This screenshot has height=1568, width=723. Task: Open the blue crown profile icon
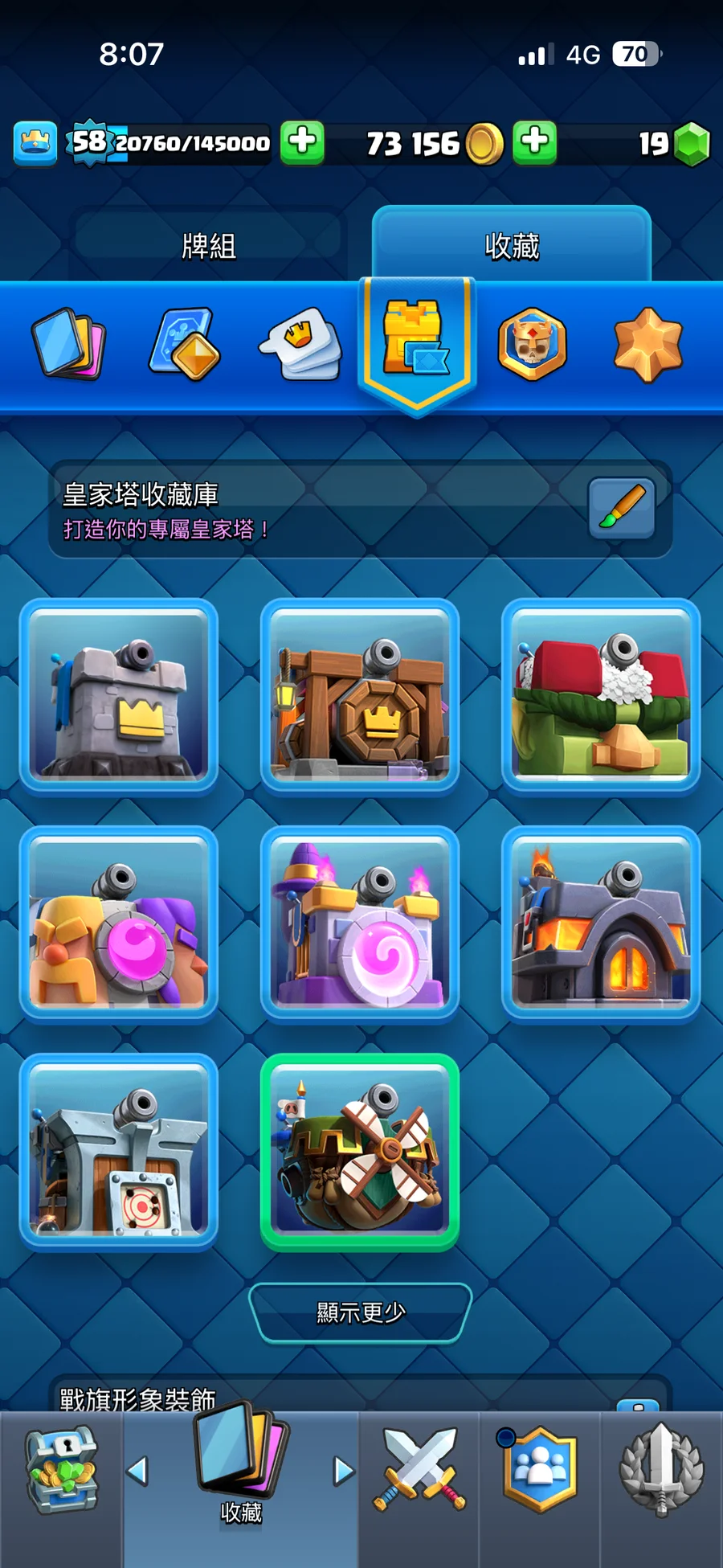(x=35, y=143)
